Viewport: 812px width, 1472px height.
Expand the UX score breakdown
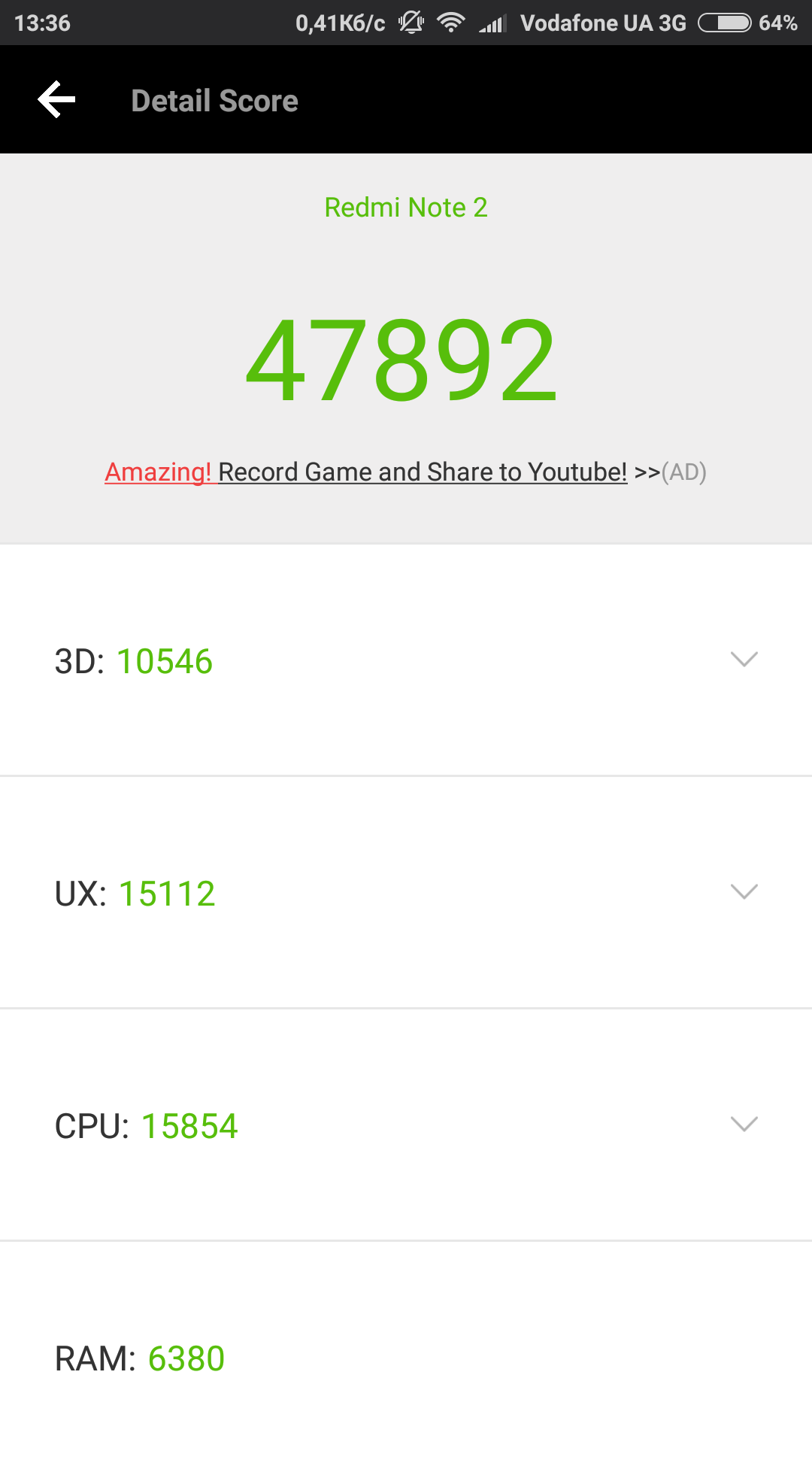tap(744, 892)
